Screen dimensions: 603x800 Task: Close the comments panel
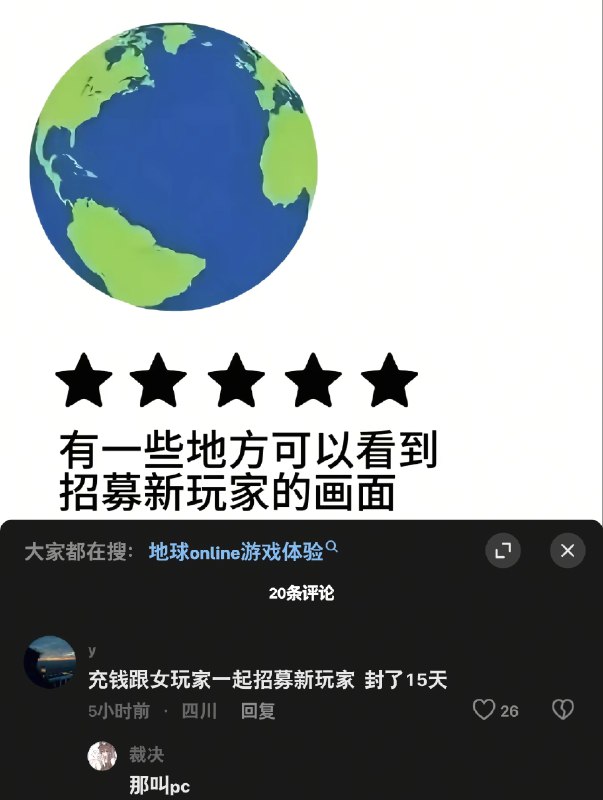click(567, 551)
